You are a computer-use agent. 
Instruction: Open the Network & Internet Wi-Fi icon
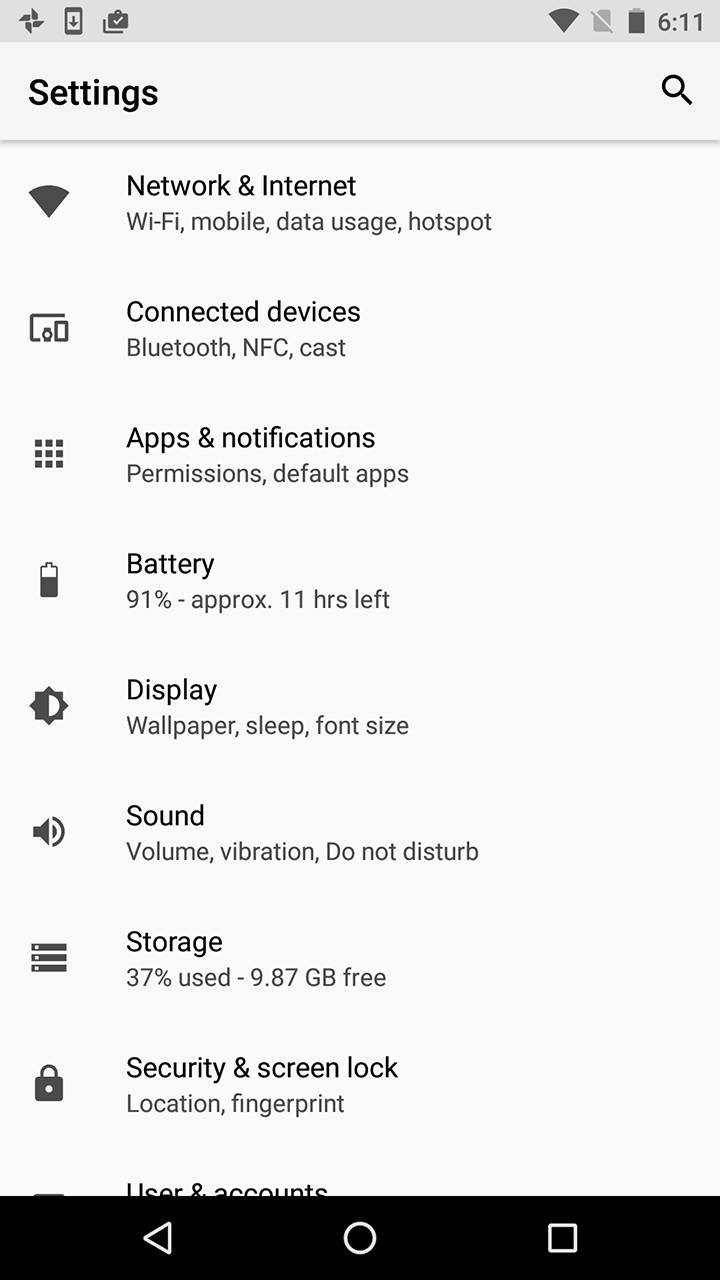(49, 200)
